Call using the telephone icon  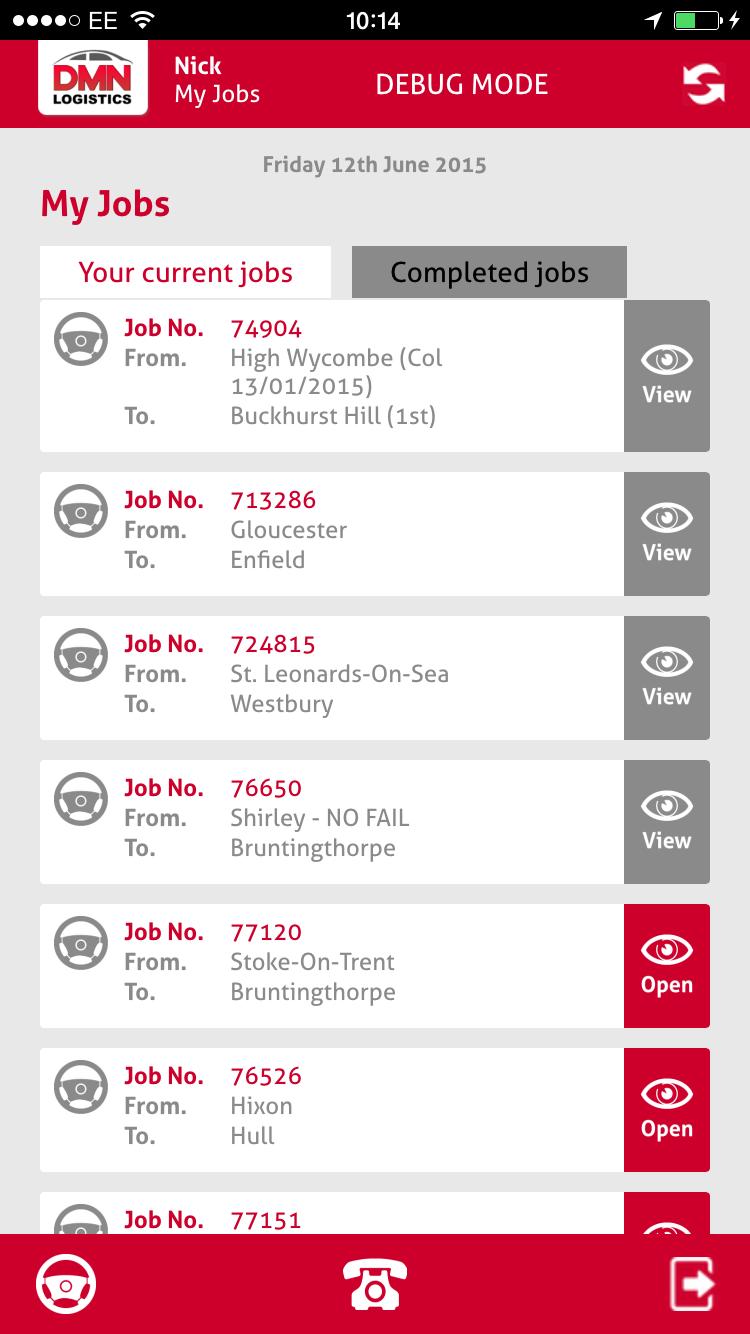(375, 1284)
